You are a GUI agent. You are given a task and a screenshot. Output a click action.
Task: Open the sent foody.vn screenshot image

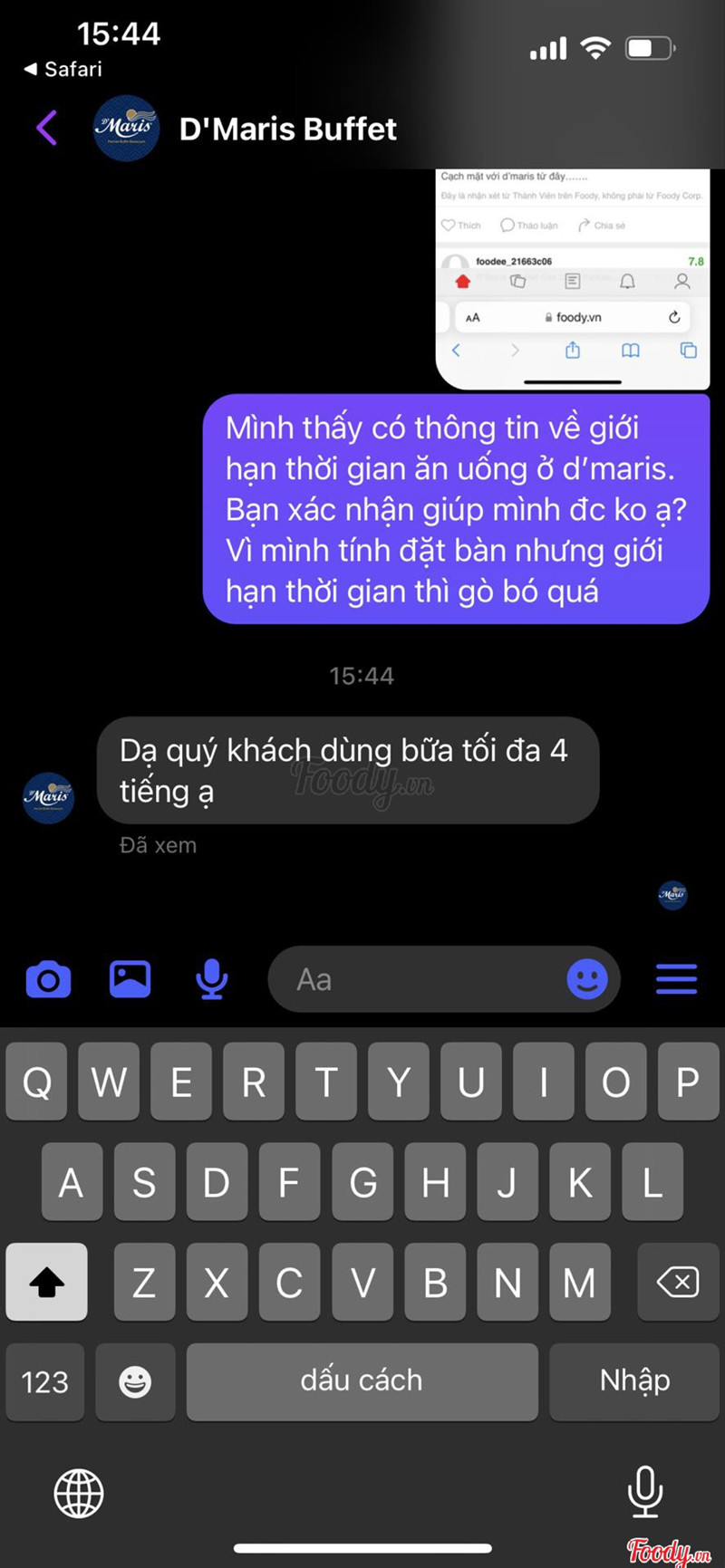[572, 278]
